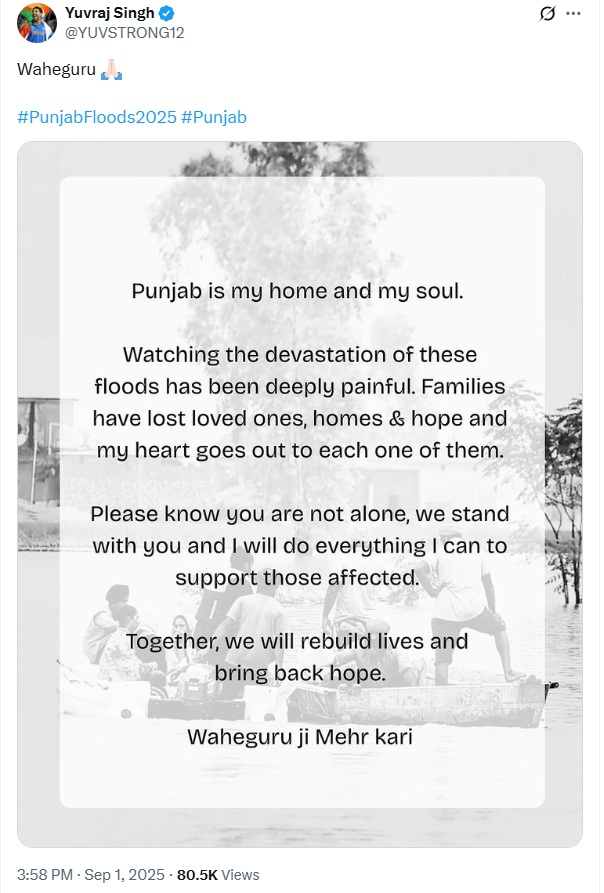Open the #Punjab hashtag
The image size is (604, 893).
pyautogui.click(x=214, y=117)
